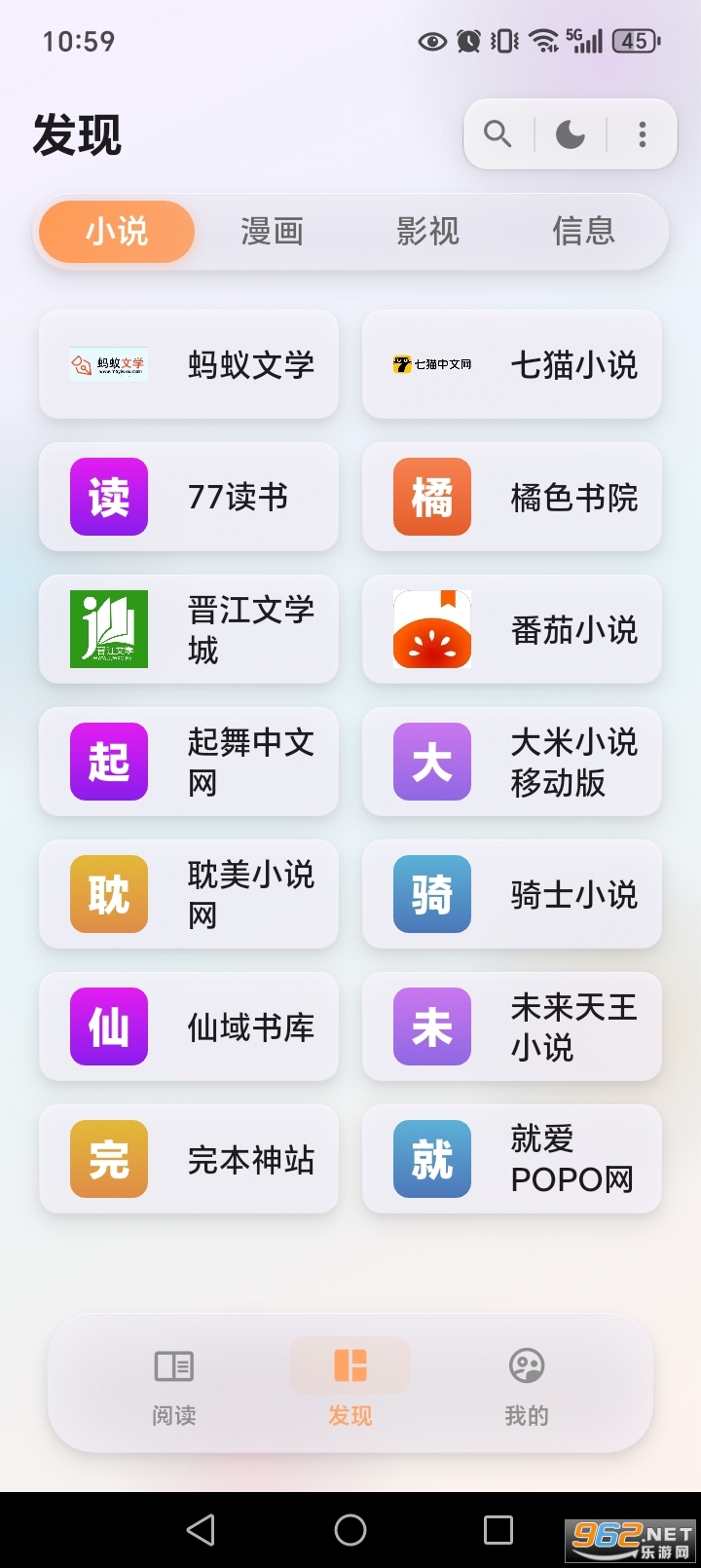Toggle dark mode with the moon icon
The width and height of the screenshot is (701, 1568).
tap(570, 133)
